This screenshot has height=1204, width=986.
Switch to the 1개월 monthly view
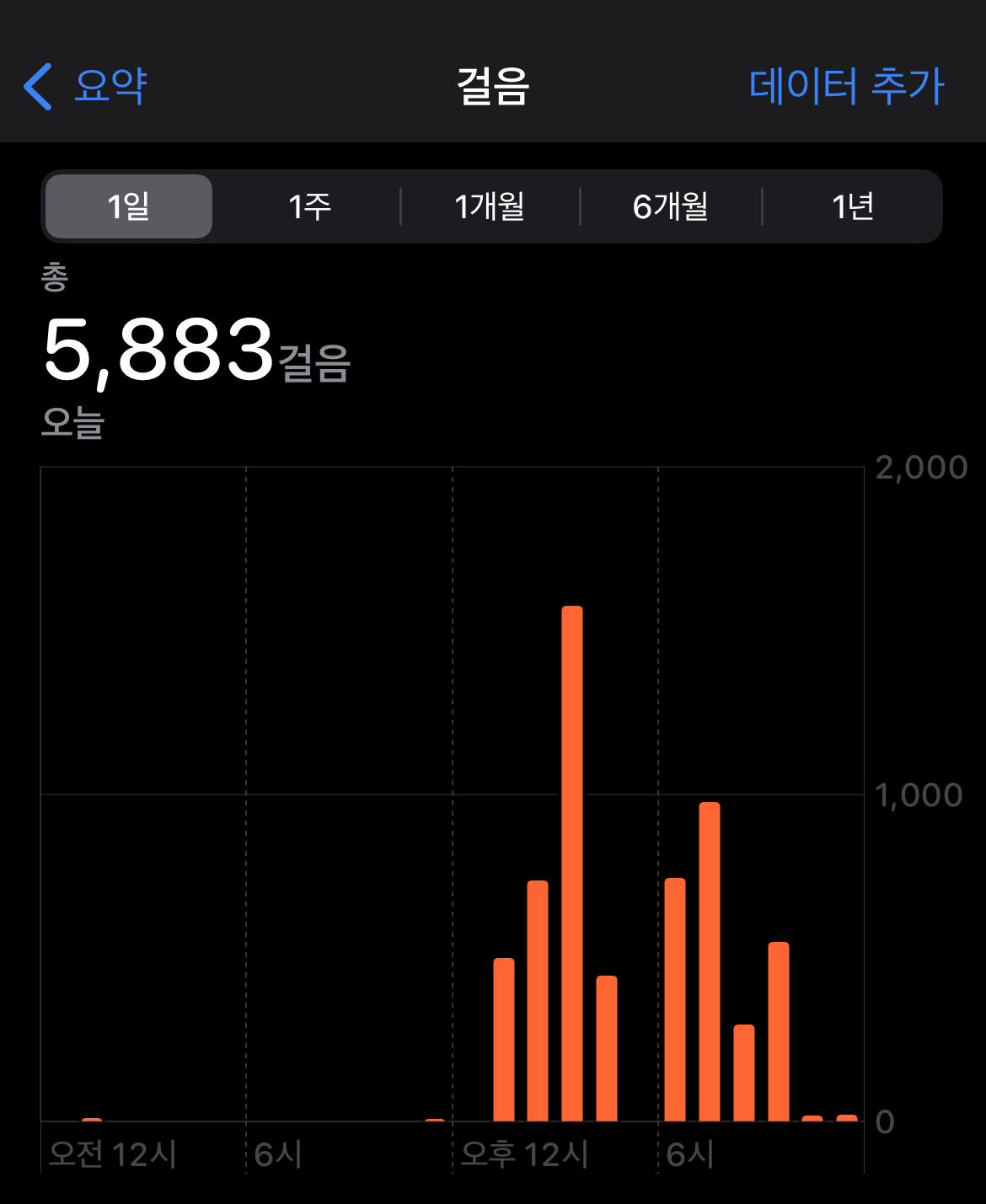pos(490,206)
